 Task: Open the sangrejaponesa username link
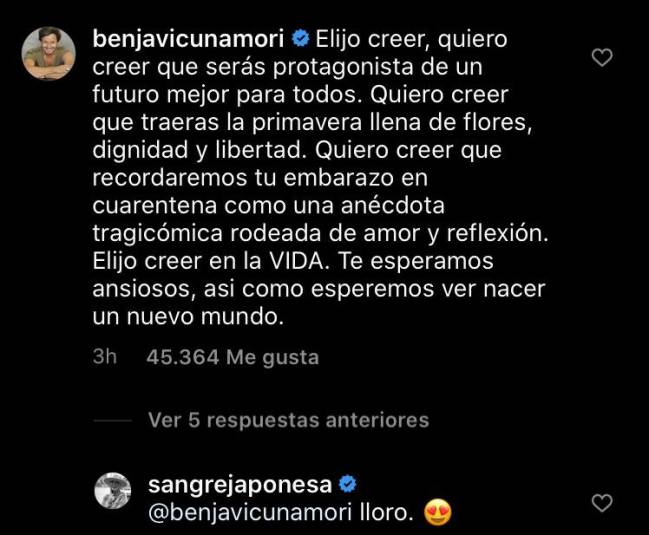click(x=239, y=485)
